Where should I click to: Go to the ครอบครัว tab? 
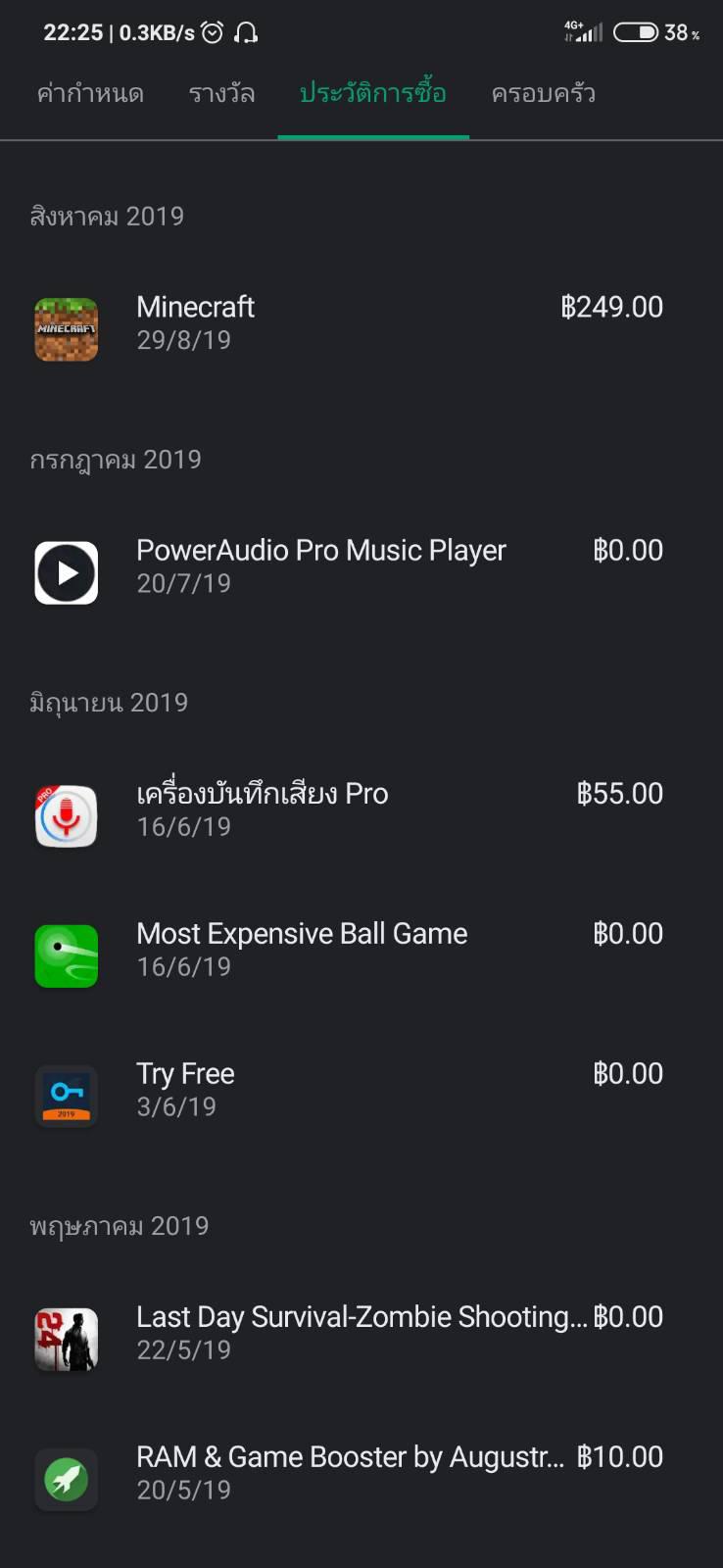click(544, 94)
